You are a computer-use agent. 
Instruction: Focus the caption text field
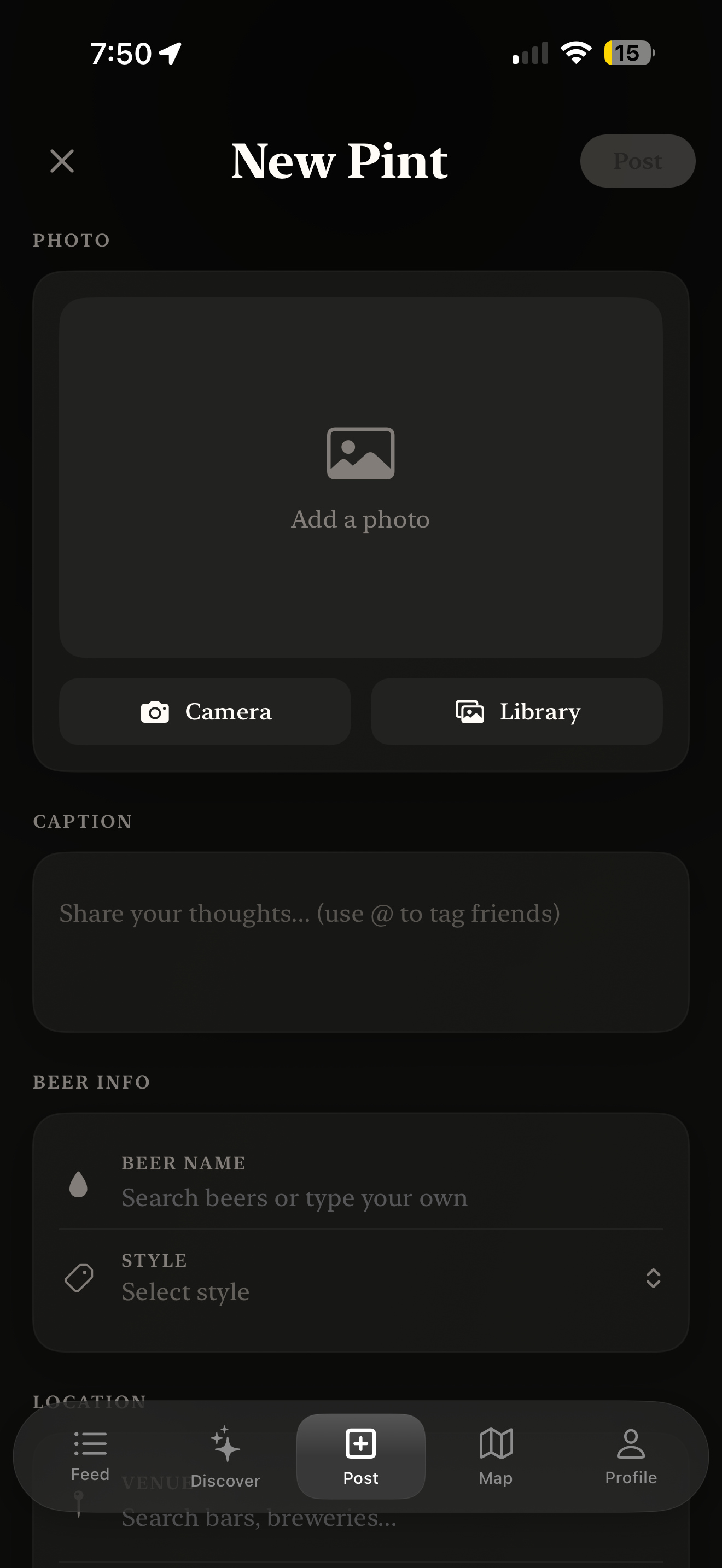pos(360,941)
